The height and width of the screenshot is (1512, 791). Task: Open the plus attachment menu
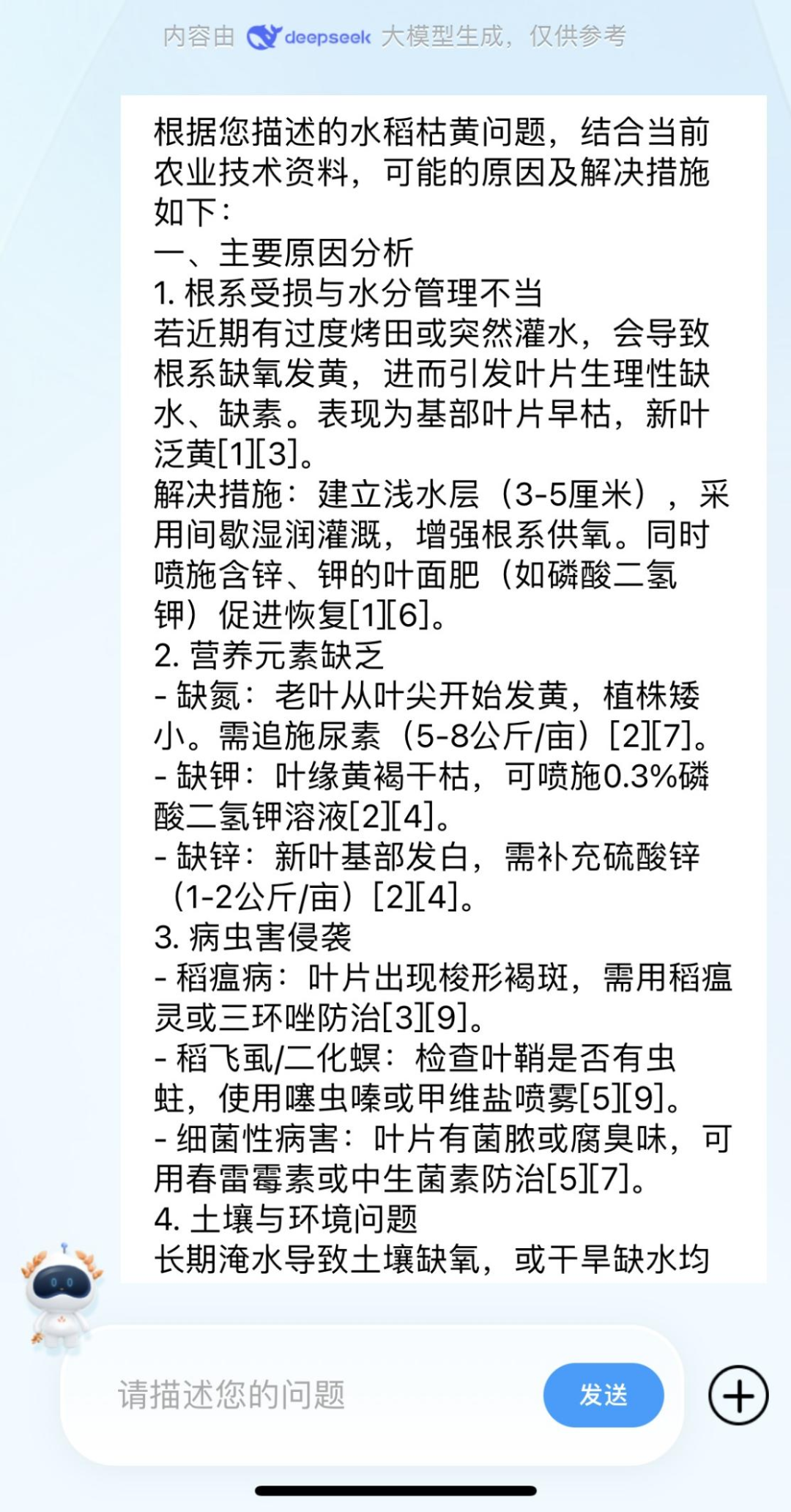point(738,1395)
